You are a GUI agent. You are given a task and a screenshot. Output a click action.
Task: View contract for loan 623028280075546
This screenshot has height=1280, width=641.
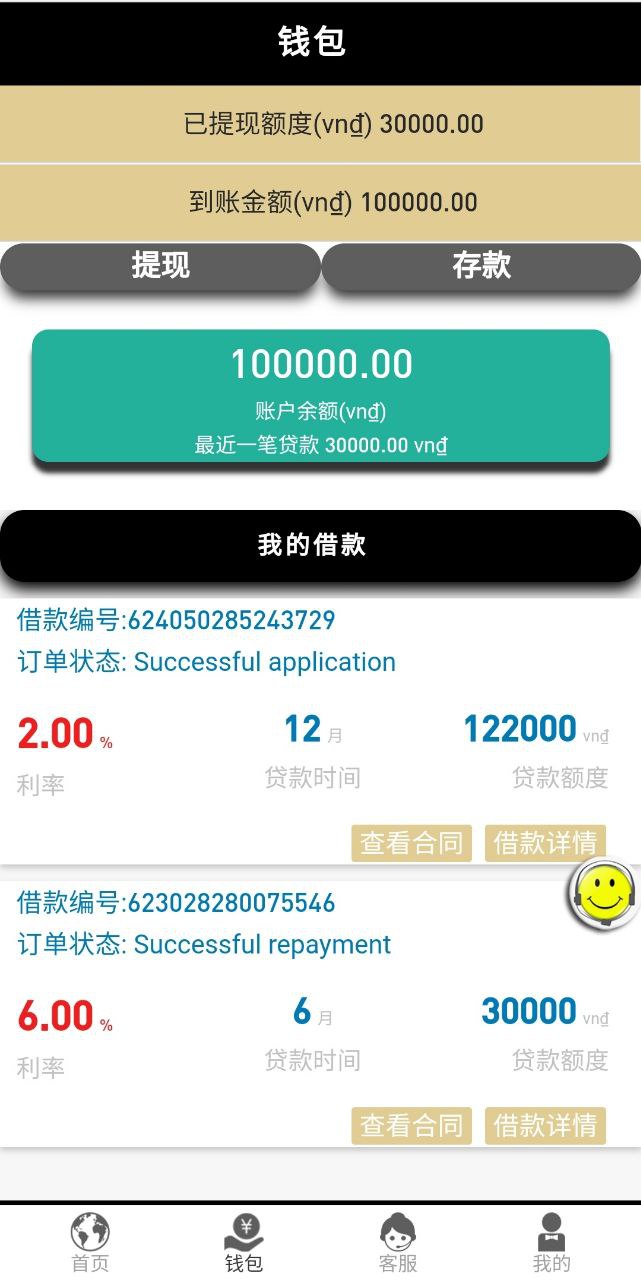411,1126
